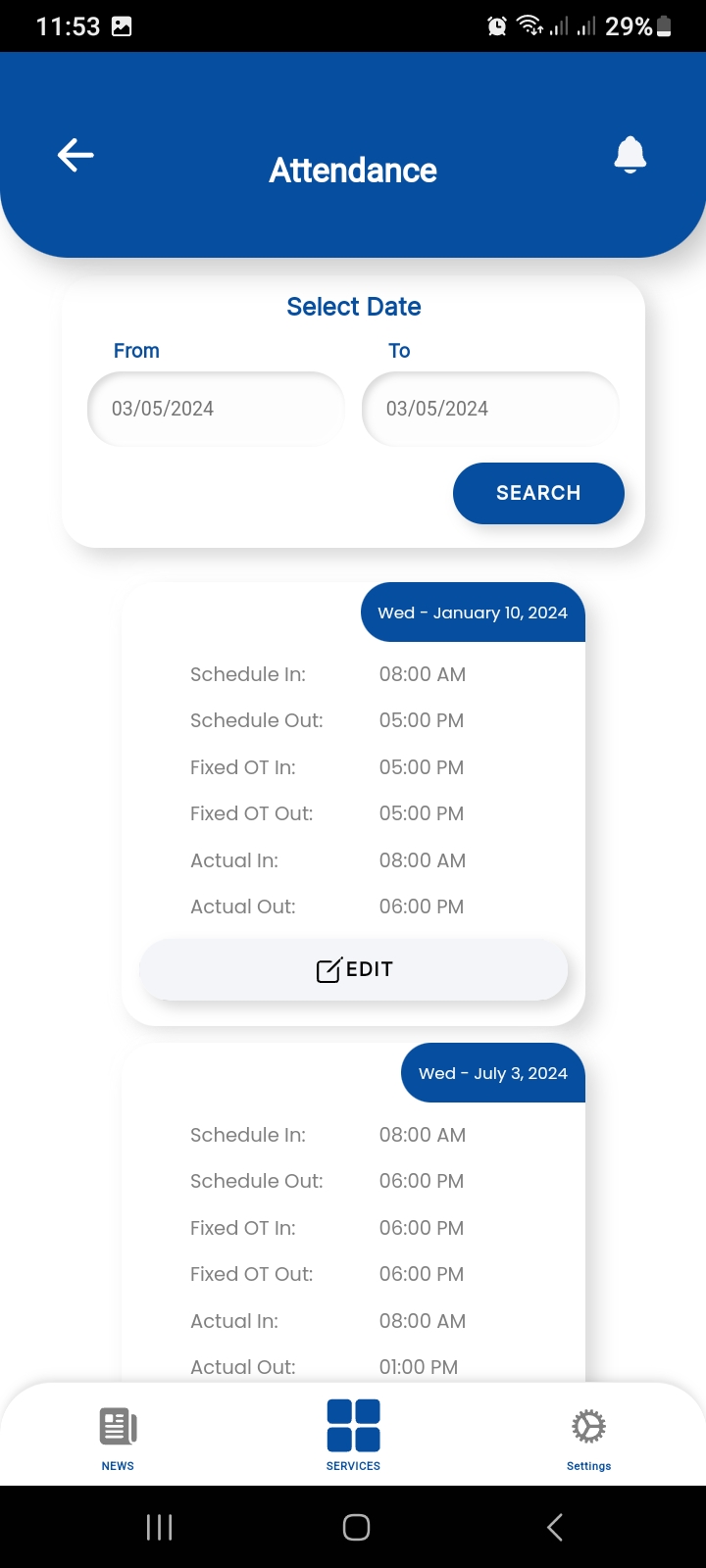Image resolution: width=706 pixels, height=1568 pixels.
Task: Tap the system home button
Action: pos(356,1527)
